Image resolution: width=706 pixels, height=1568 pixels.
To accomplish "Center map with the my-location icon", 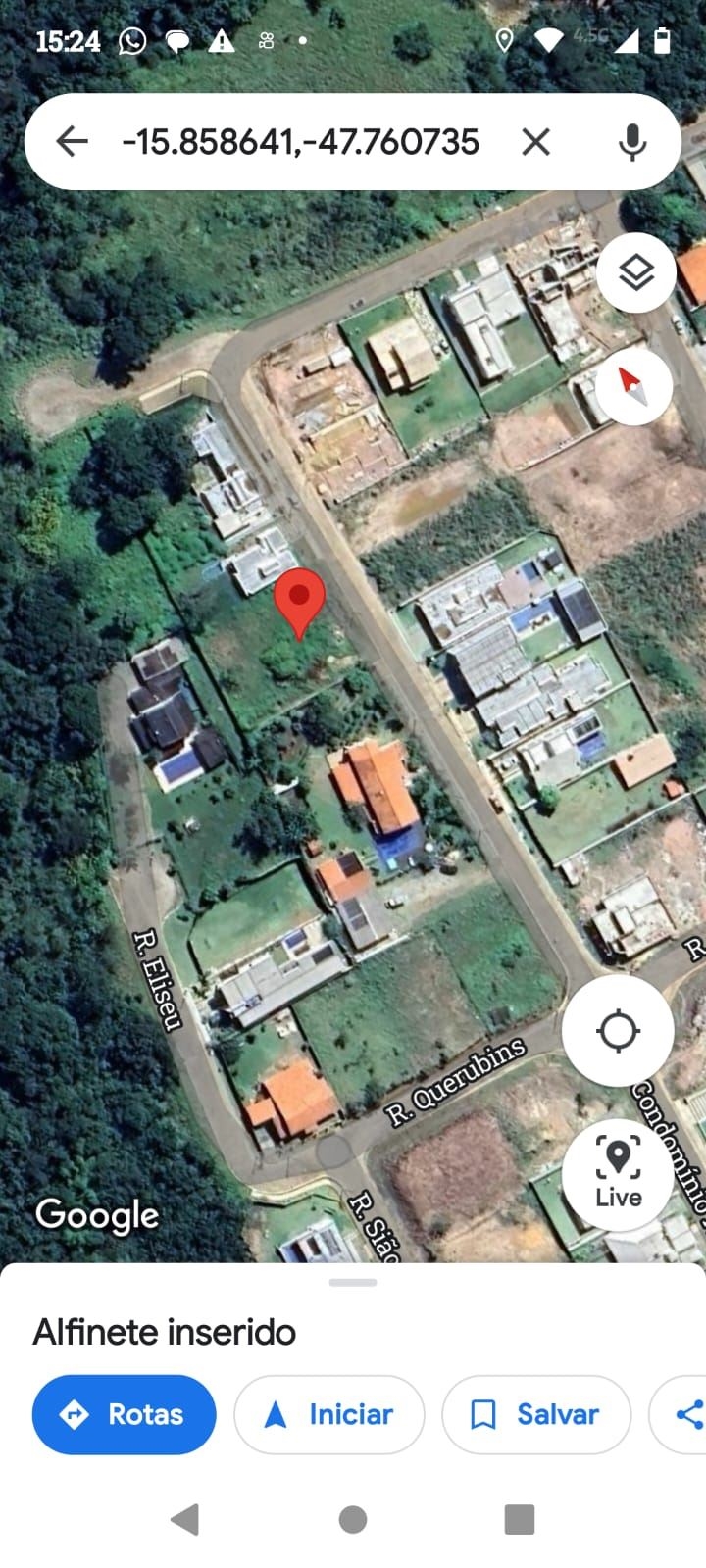I will coord(617,1028).
